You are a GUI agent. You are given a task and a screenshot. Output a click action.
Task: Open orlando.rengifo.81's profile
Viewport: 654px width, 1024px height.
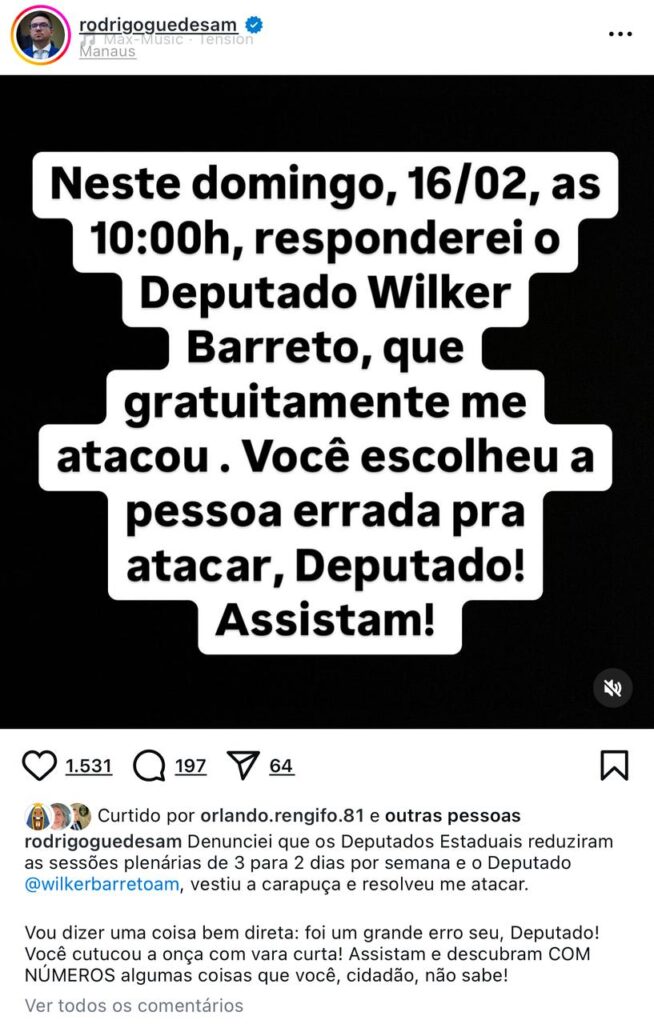point(272,816)
